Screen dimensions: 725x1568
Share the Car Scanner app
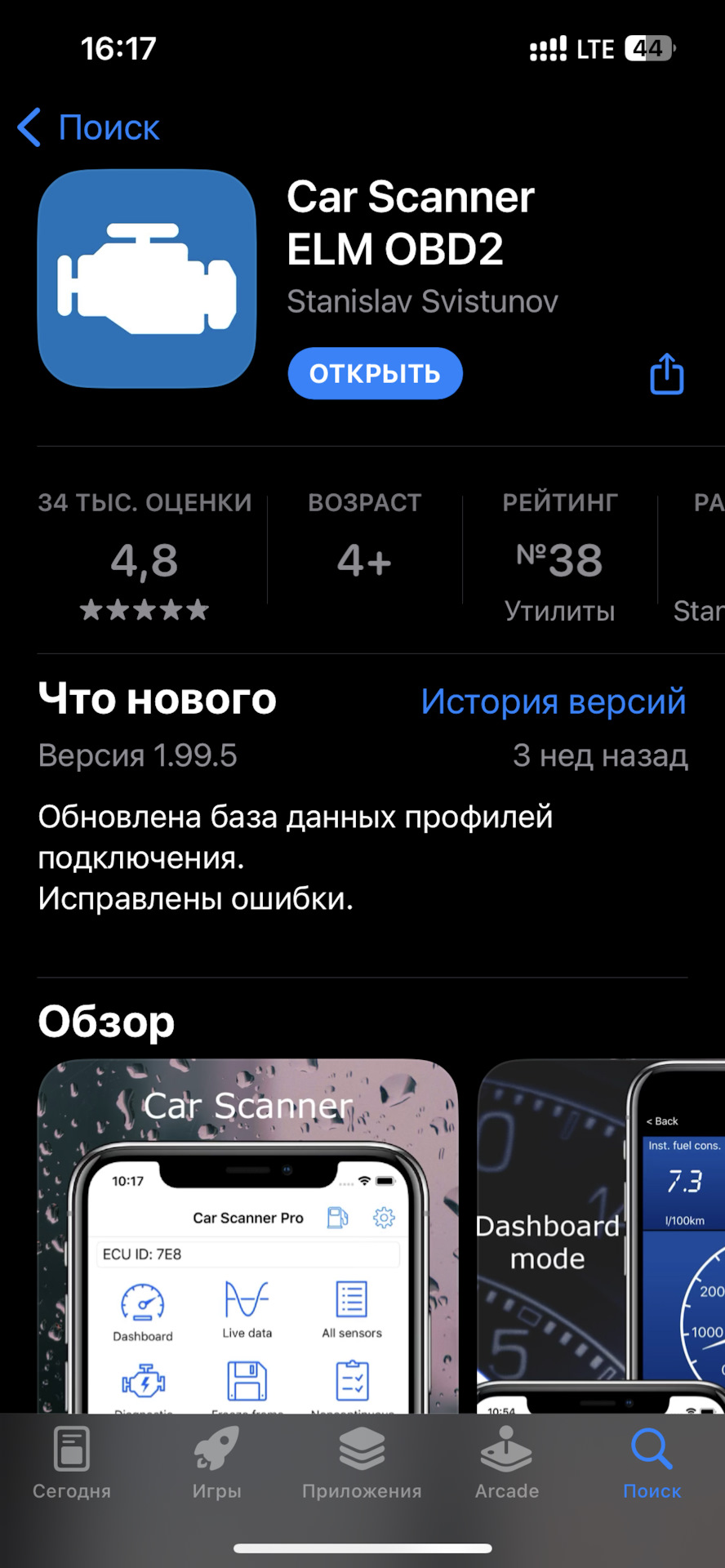(666, 374)
